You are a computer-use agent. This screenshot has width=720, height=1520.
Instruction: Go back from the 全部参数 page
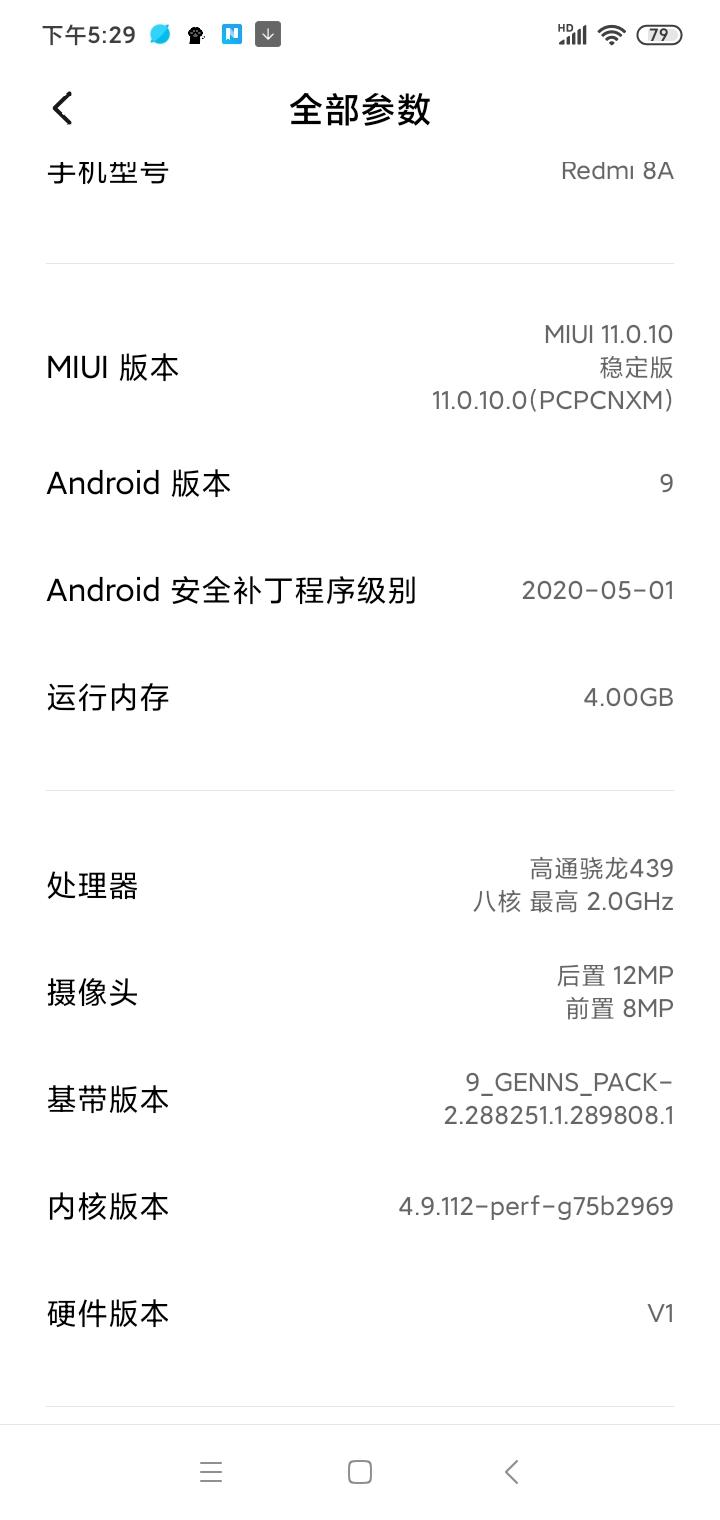[x=62, y=108]
